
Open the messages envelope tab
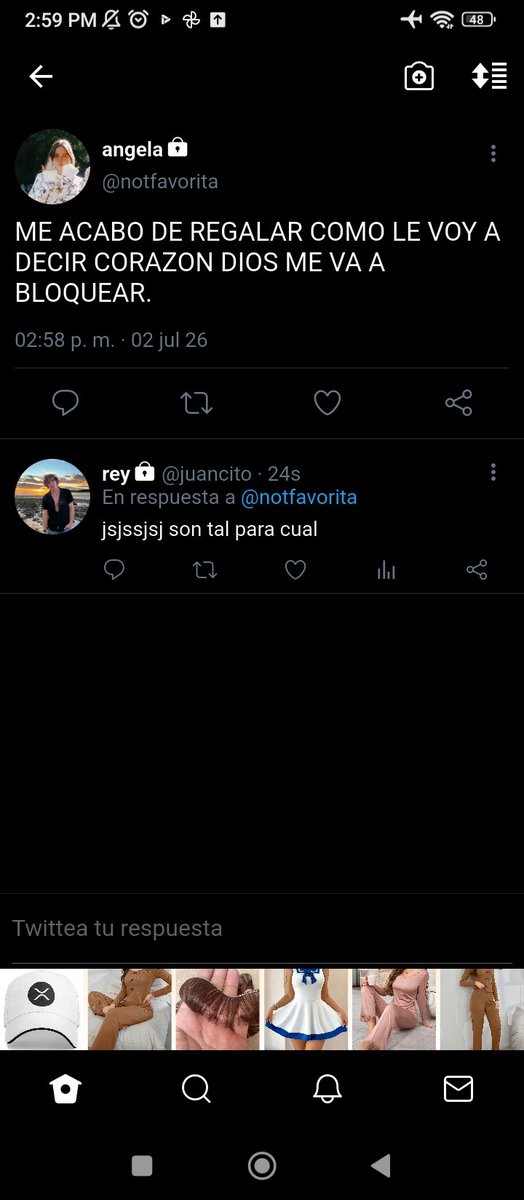coord(458,1089)
